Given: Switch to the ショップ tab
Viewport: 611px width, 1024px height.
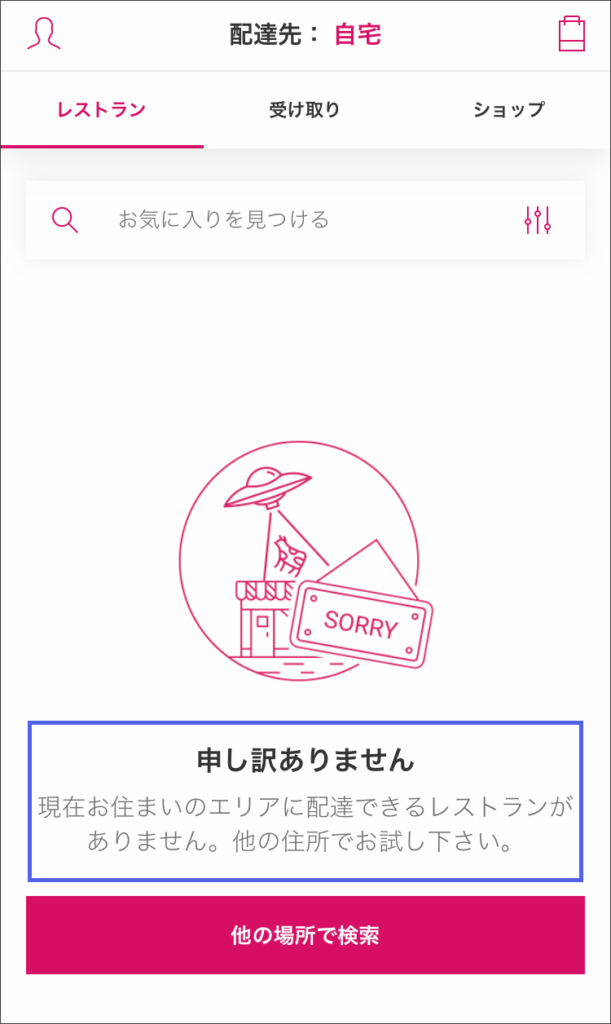Looking at the screenshot, I should click(509, 110).
